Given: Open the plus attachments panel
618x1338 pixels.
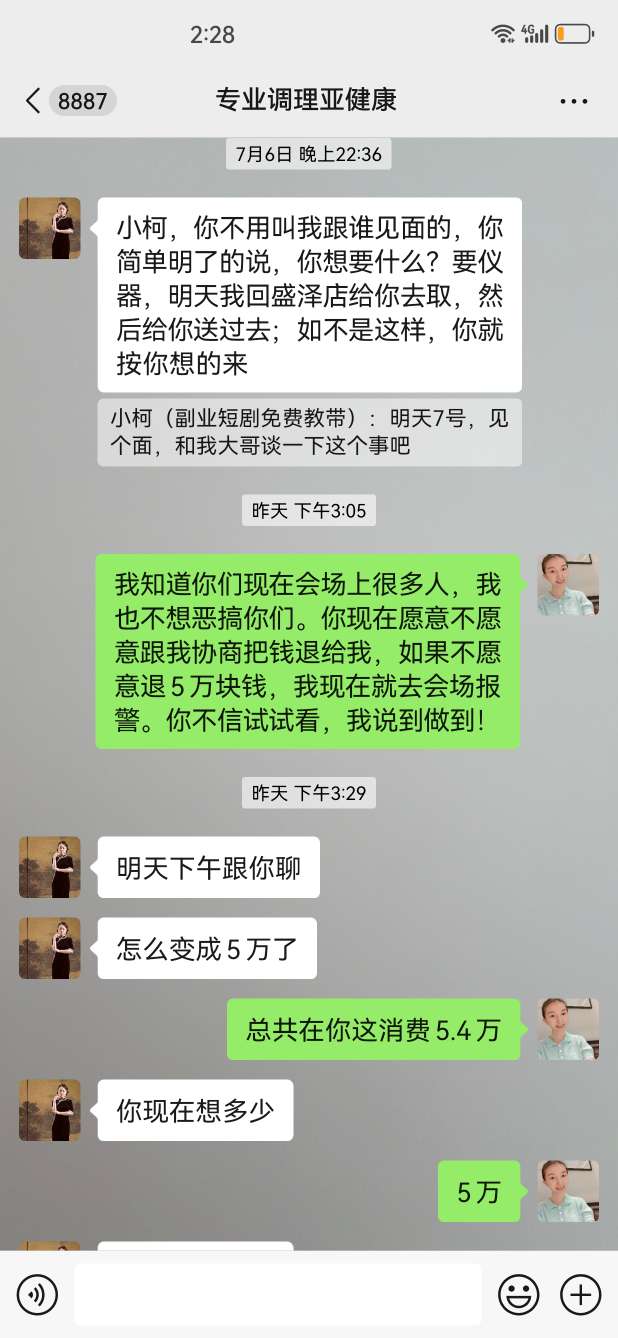Looking at the screenshot, I should pos(580,1295).
